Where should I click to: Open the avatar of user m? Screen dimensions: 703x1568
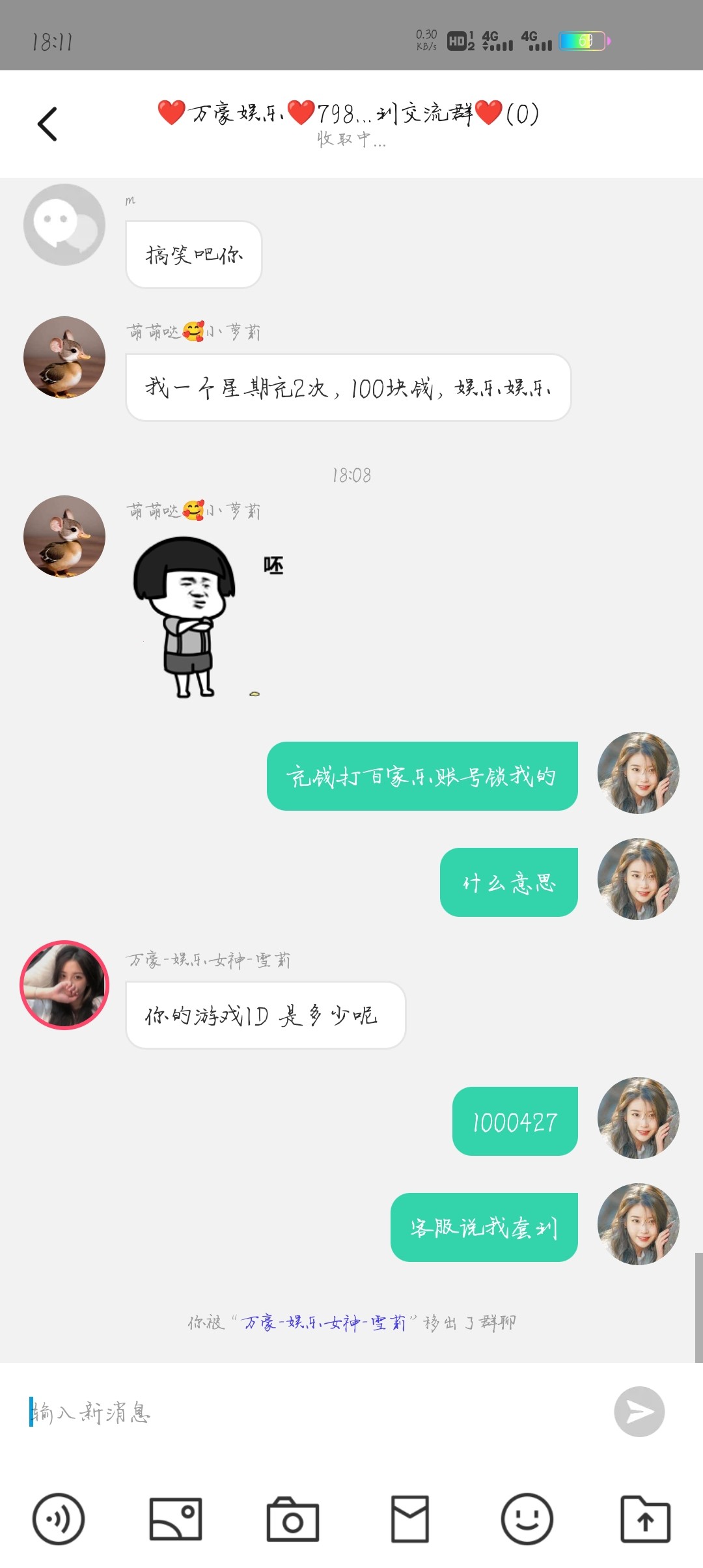pos(64,225)
